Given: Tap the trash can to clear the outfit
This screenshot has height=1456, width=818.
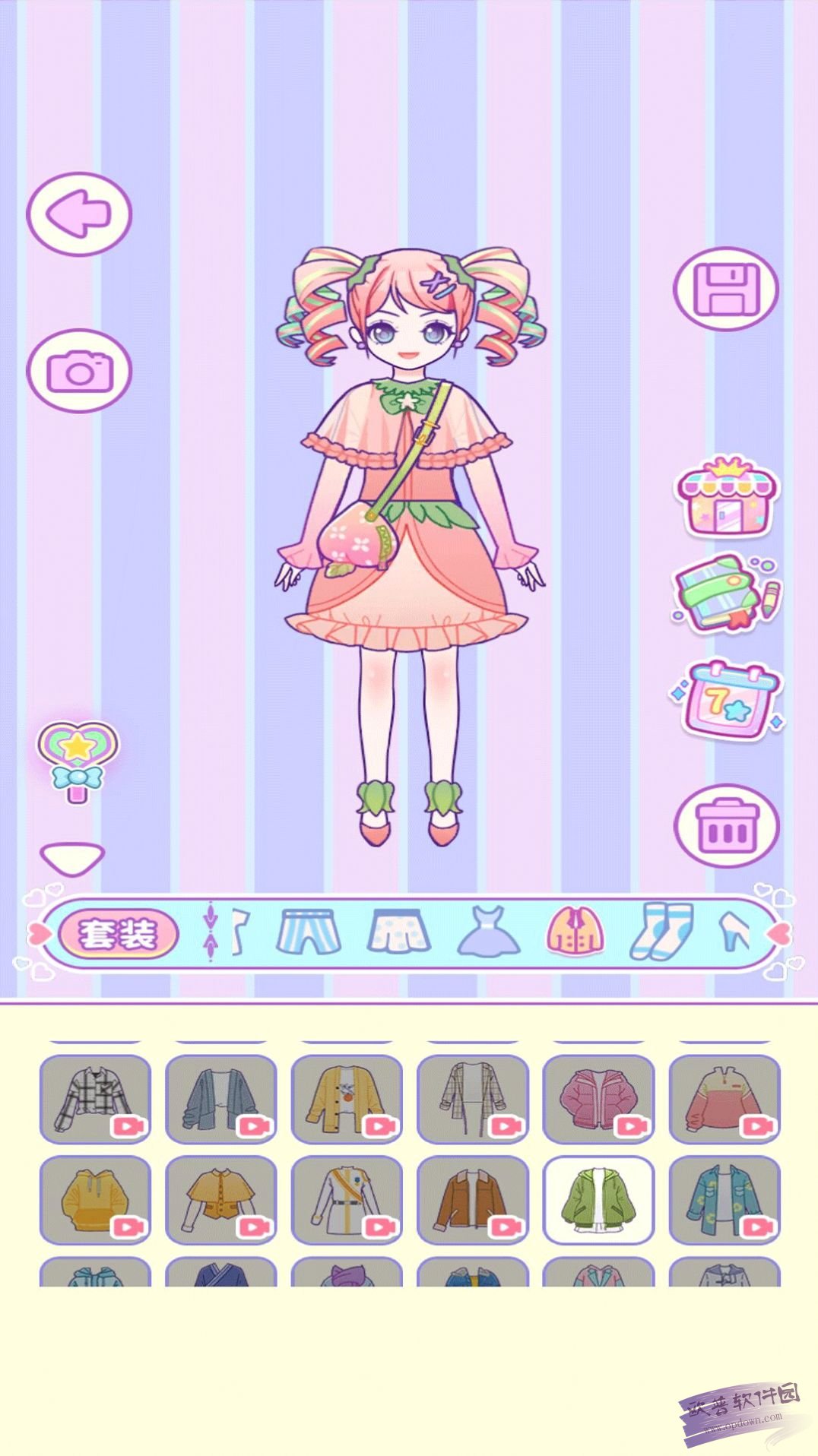Looking at the screenshot, I should pyautogui.click(x=727, y=825).
